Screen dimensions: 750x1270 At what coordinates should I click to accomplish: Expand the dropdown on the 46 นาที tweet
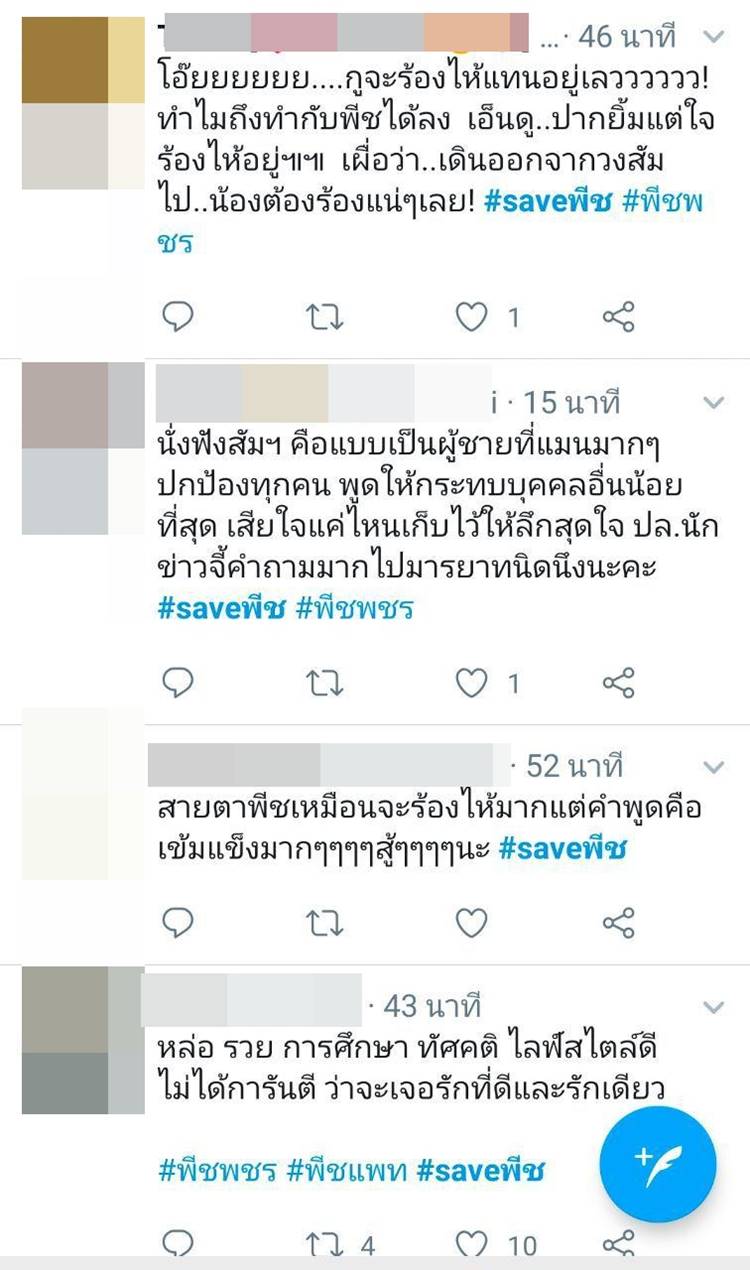pos(713,37)
